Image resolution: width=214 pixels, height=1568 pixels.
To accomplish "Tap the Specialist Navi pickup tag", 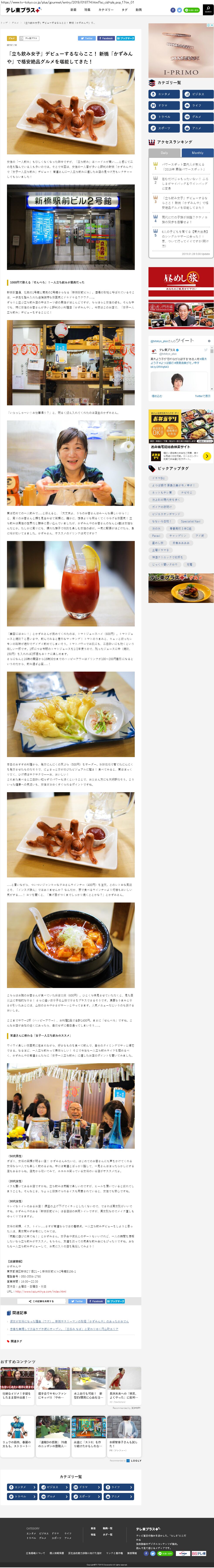I will pyautogui.click(x=190, y=522).
